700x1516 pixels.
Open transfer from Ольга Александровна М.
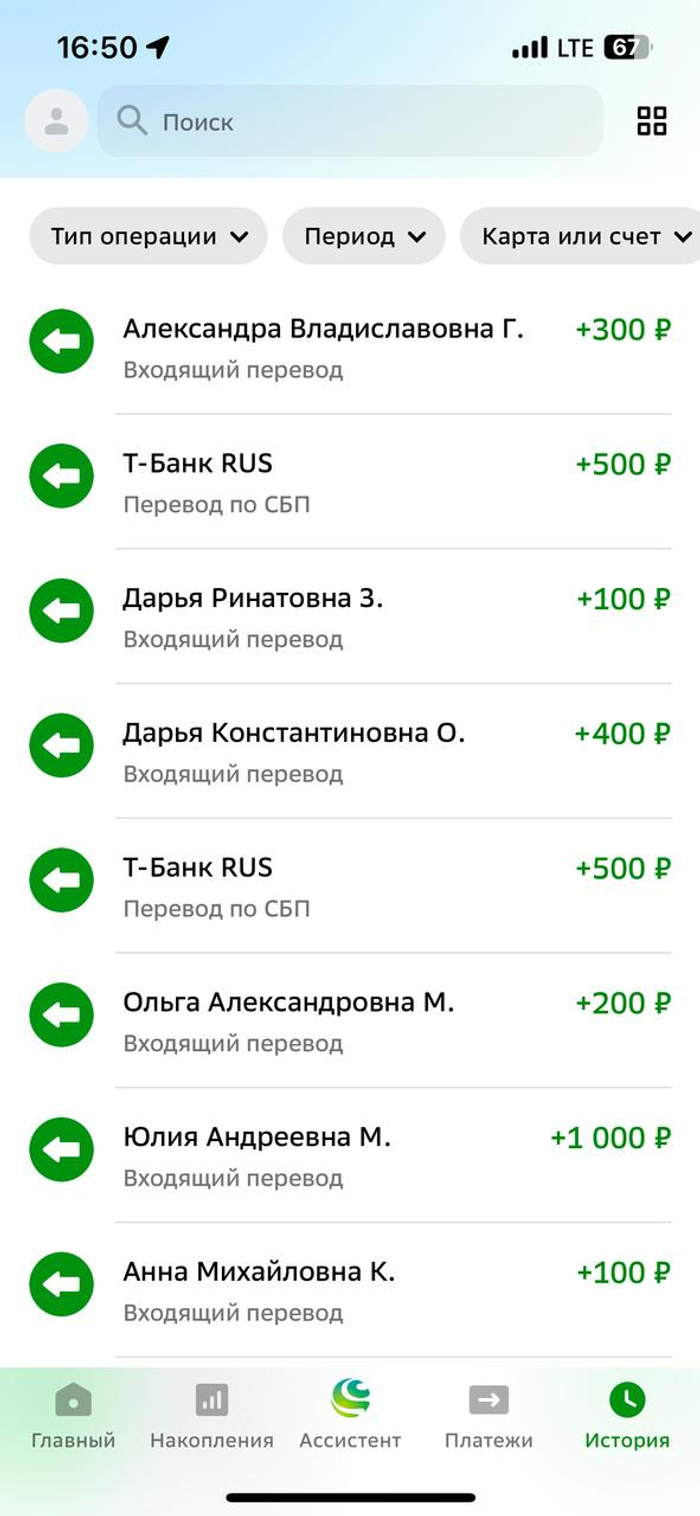pos(350,1020)
